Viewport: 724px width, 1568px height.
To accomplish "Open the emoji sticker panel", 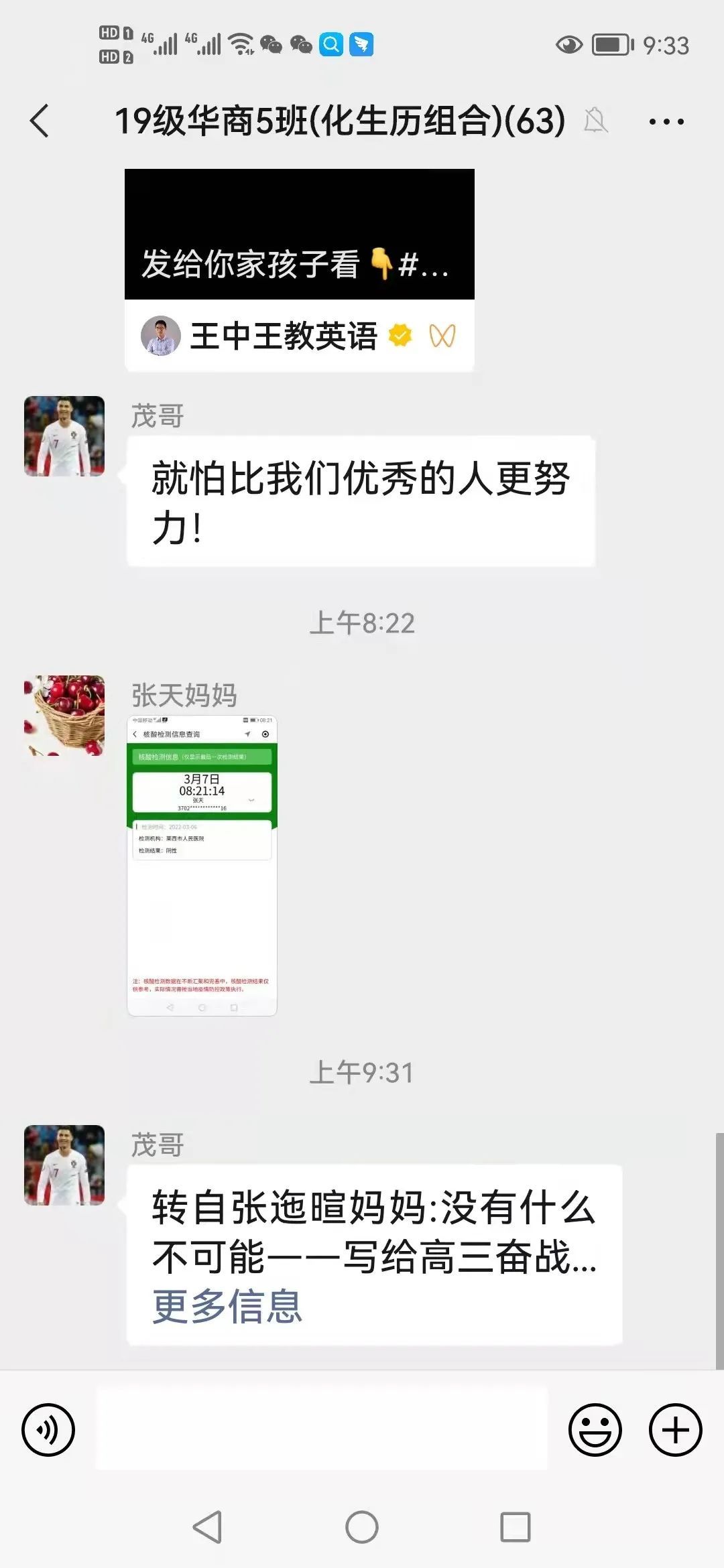I will tap(595, 1429).
